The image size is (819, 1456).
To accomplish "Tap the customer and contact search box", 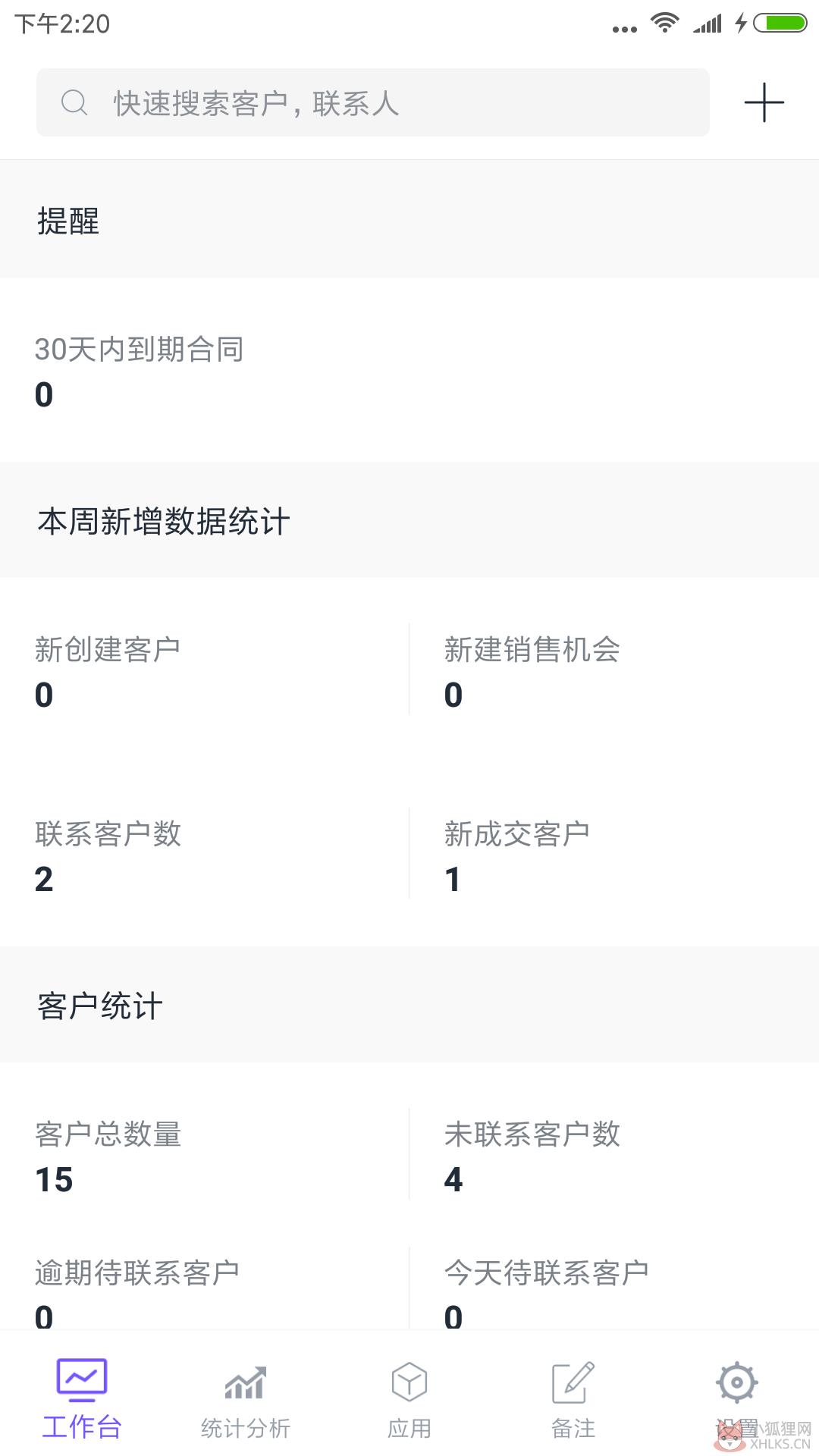I will tap(373, 102).
